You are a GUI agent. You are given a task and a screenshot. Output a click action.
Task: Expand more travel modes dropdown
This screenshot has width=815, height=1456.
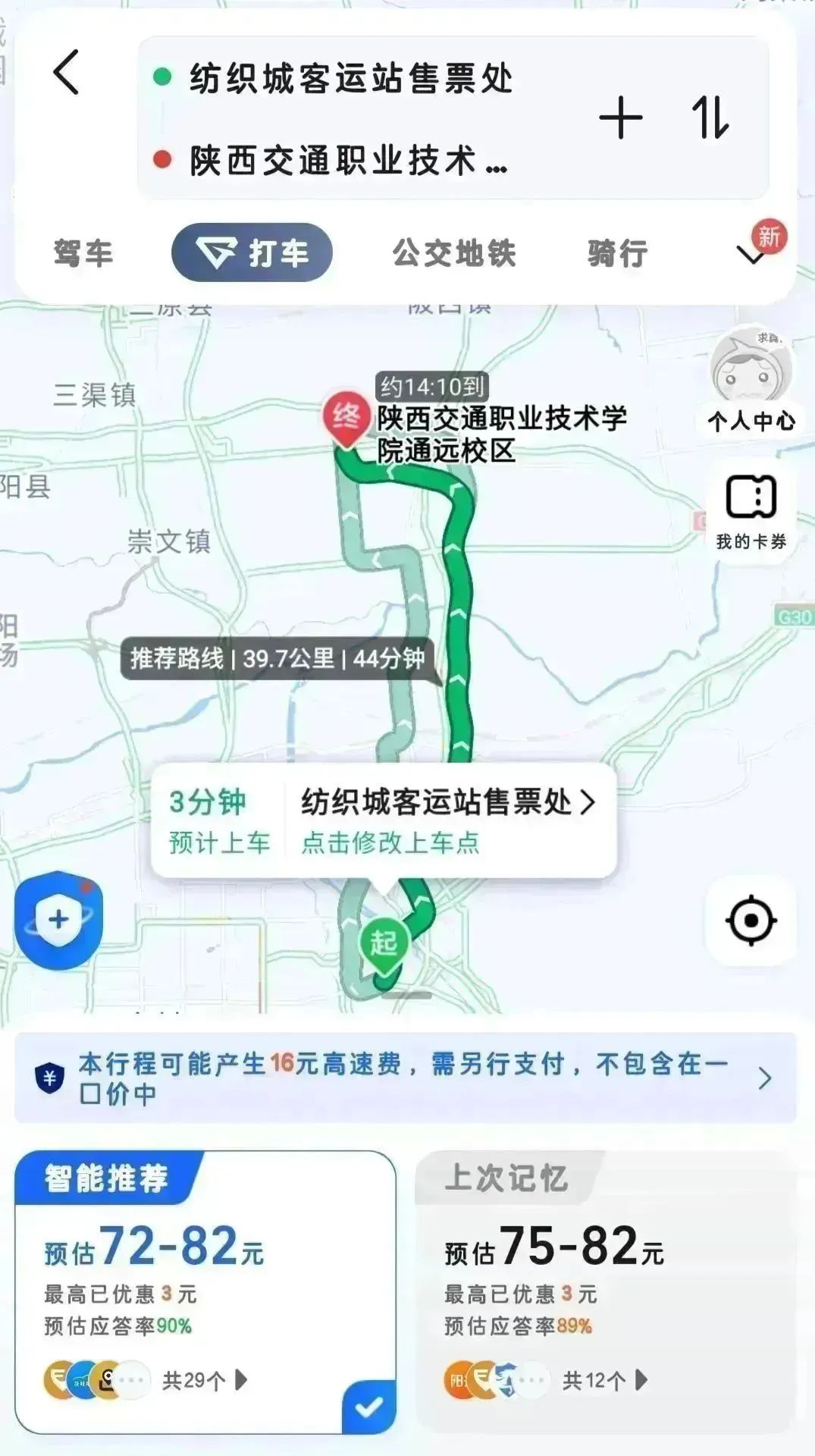751,256
